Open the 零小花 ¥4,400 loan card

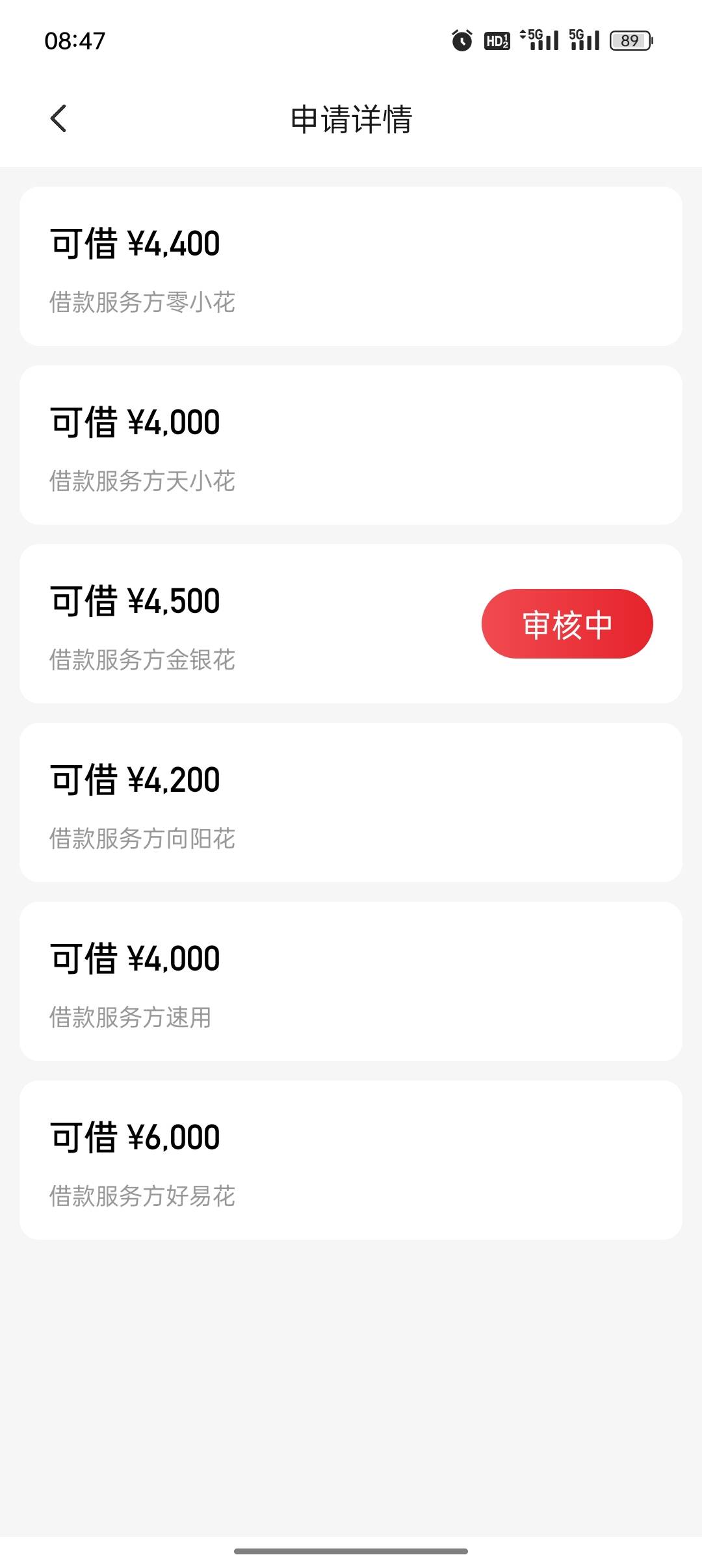click(x=351, y=266)
